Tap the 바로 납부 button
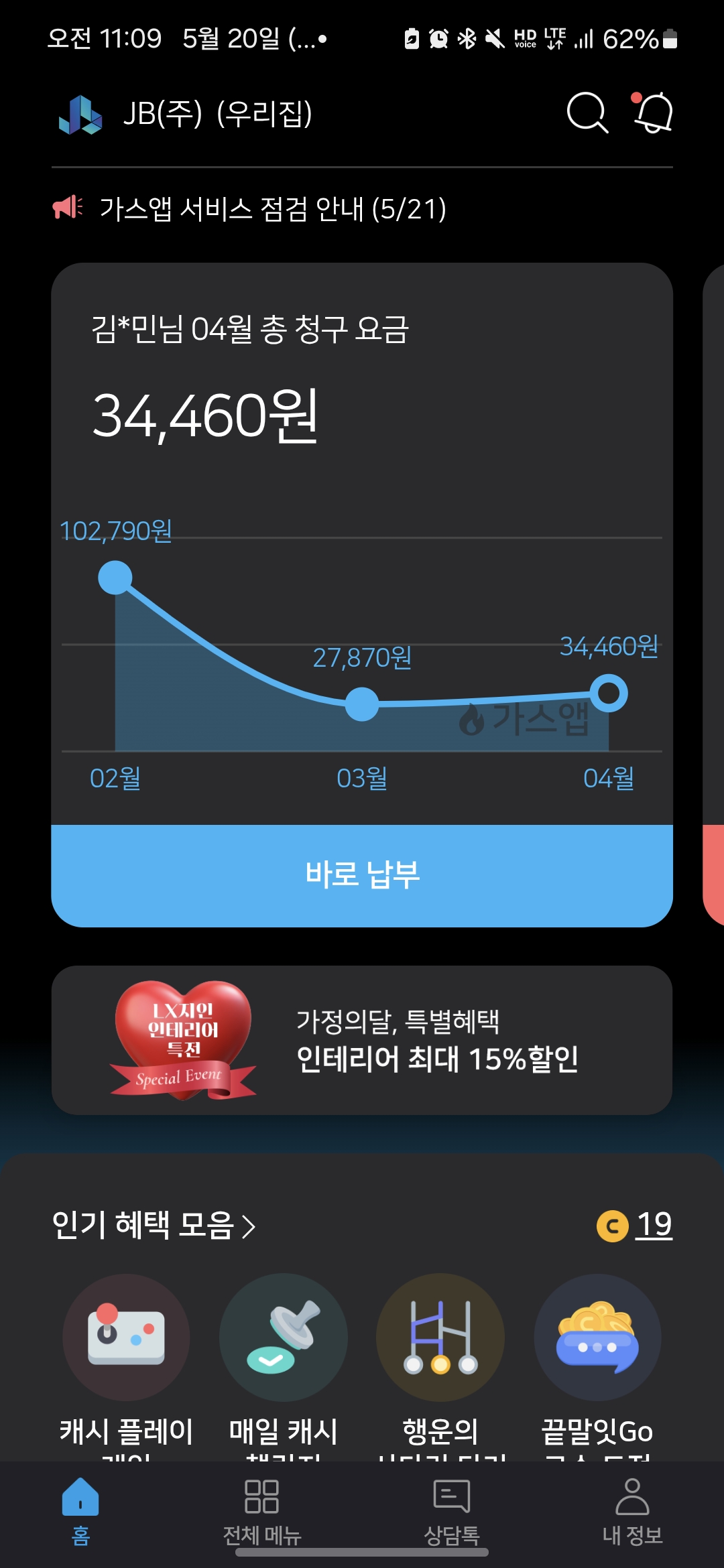Image resolution: width=724 pixels, height=1568 pixels. click(x=362, y=875)
